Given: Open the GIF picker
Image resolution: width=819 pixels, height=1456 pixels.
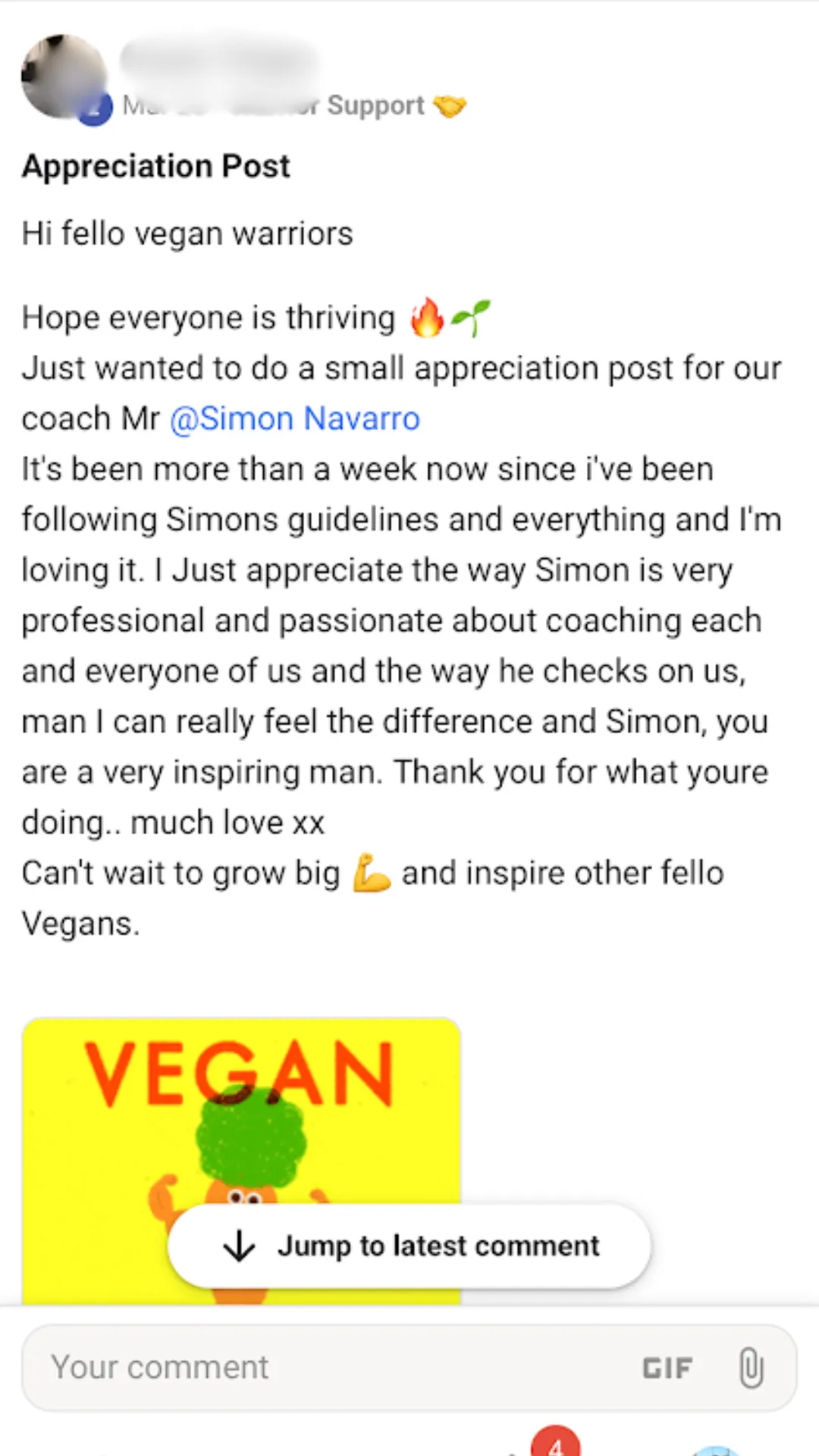Looking at the screenshot, I should (x=667, y=1368).
